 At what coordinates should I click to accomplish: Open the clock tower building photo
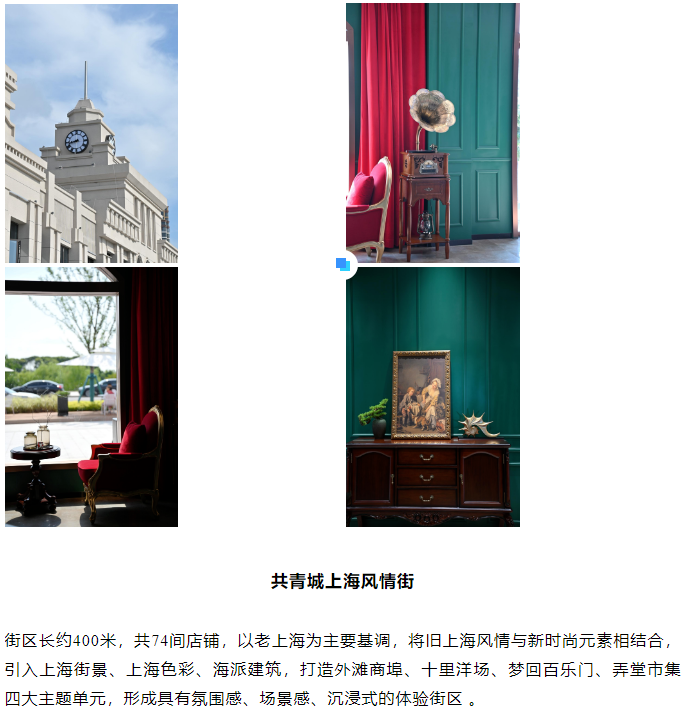tap(91, 133)
